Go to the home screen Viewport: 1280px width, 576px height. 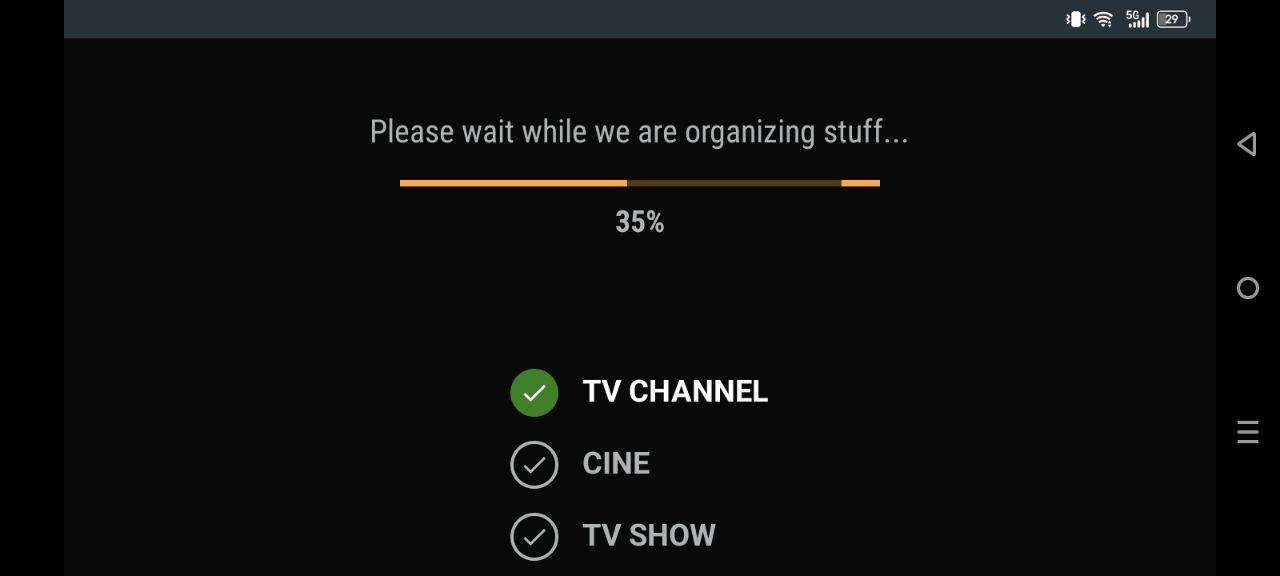coord(1247,288)
